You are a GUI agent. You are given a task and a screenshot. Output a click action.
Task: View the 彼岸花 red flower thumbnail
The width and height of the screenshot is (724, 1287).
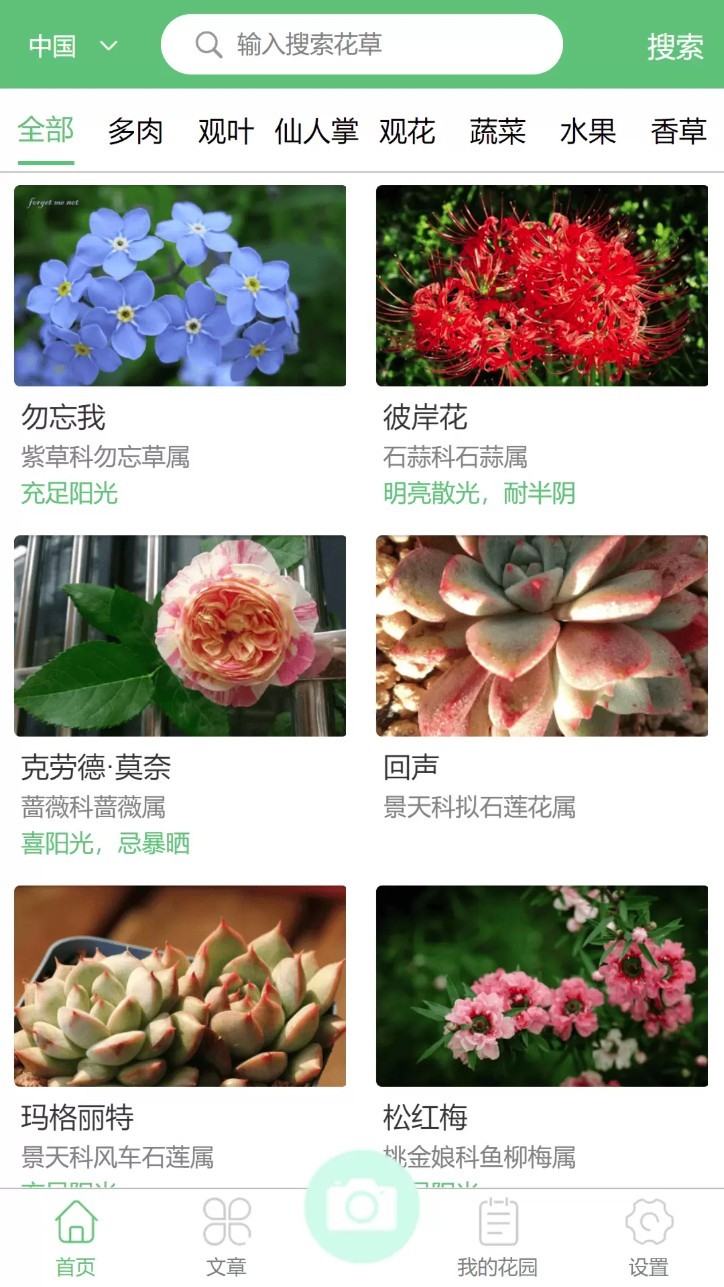[x=541, y=285]
